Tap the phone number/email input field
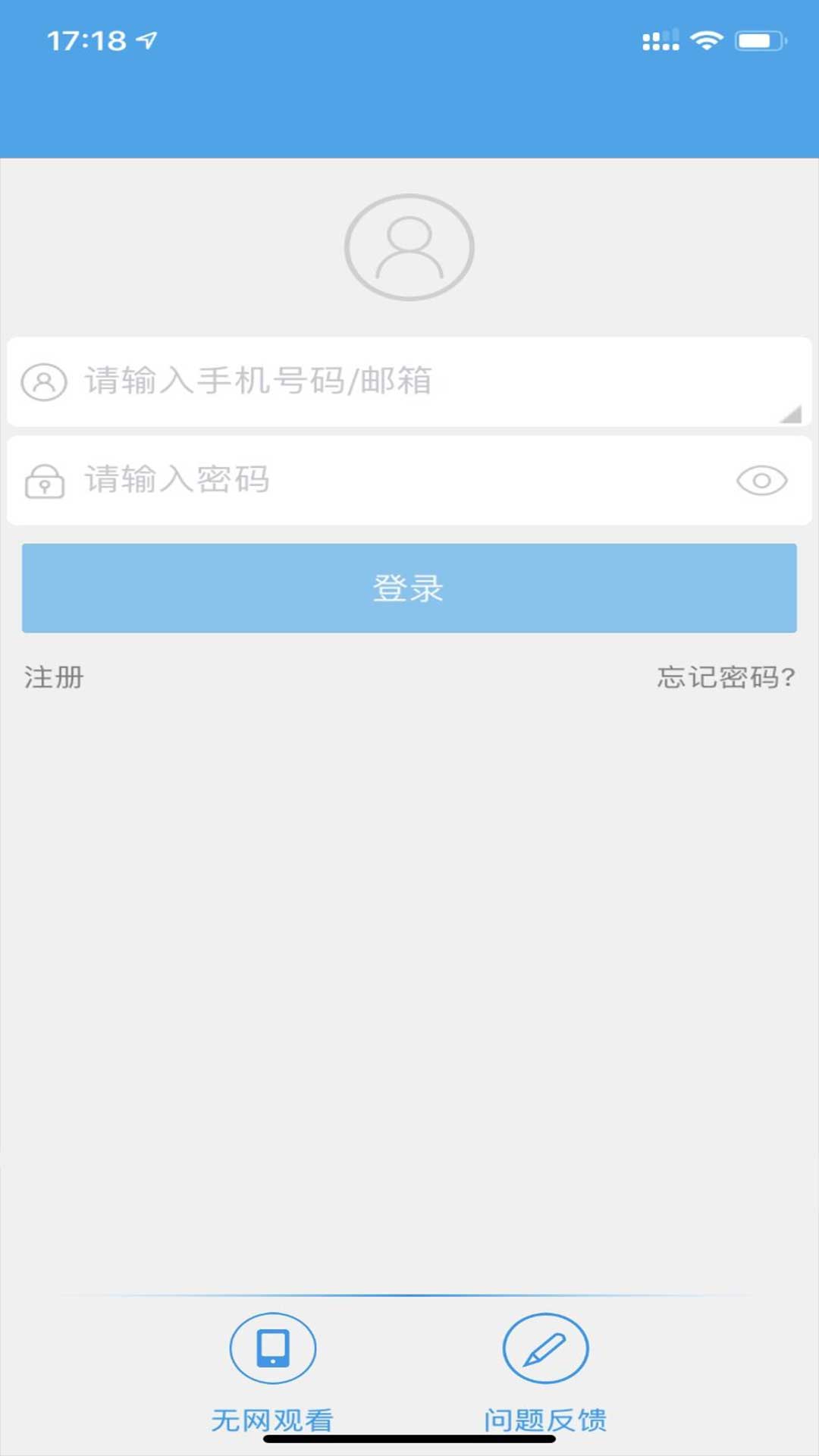 pos(409,381)
